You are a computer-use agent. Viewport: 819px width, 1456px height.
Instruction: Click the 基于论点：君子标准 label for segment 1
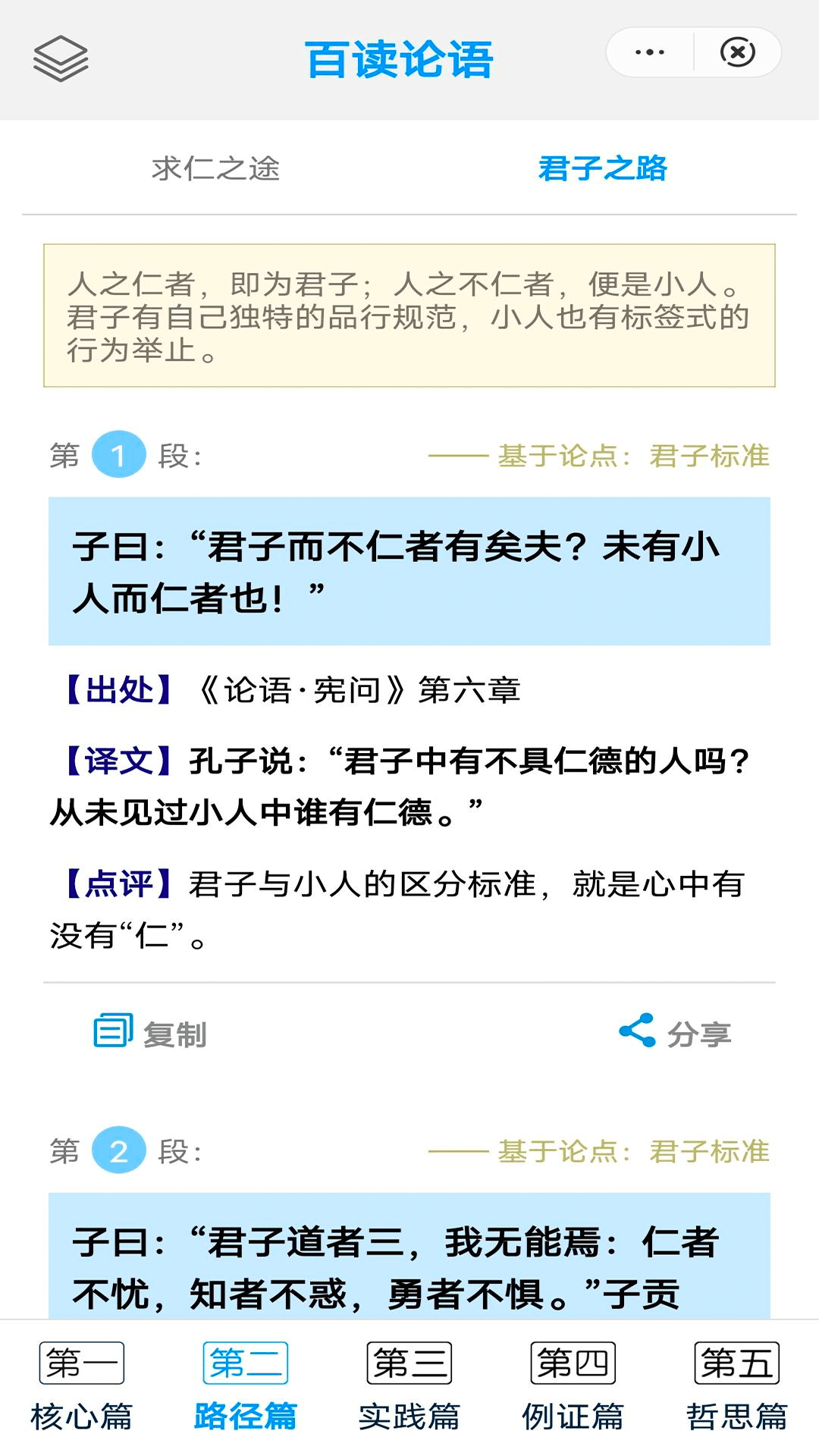coord(633,455)
